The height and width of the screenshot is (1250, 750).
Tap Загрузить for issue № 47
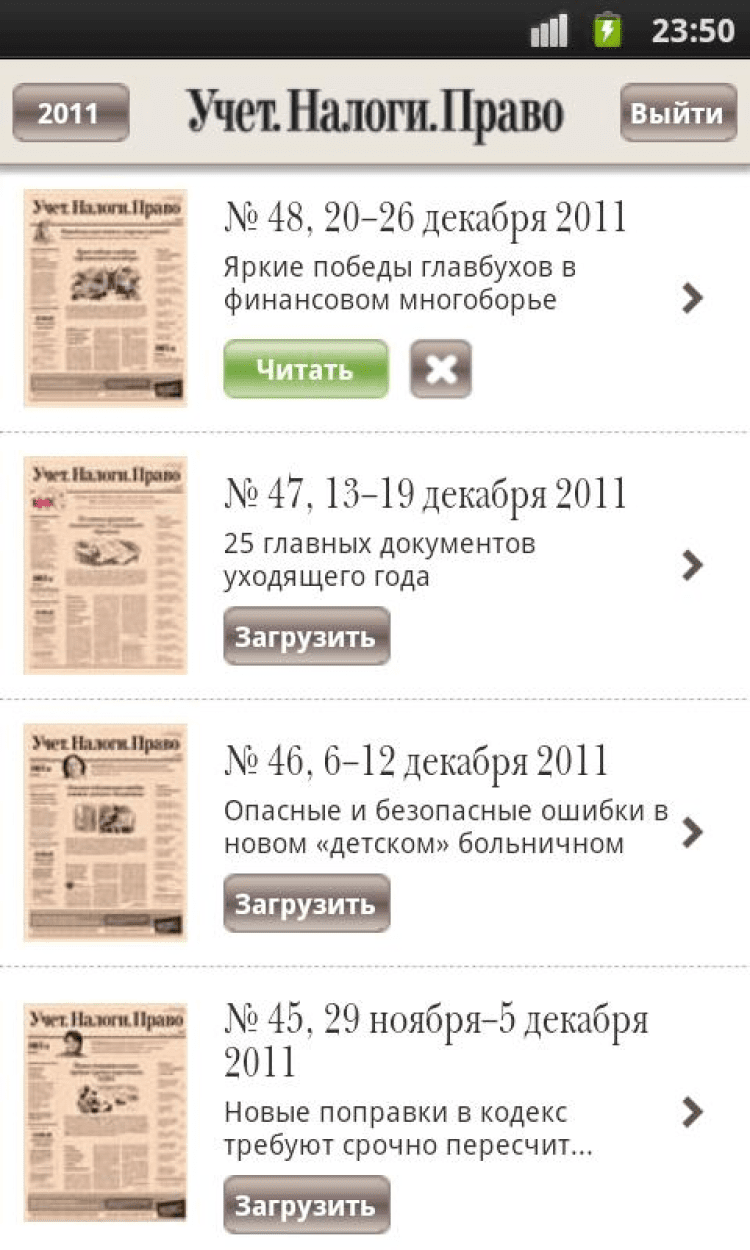point(305,636)
